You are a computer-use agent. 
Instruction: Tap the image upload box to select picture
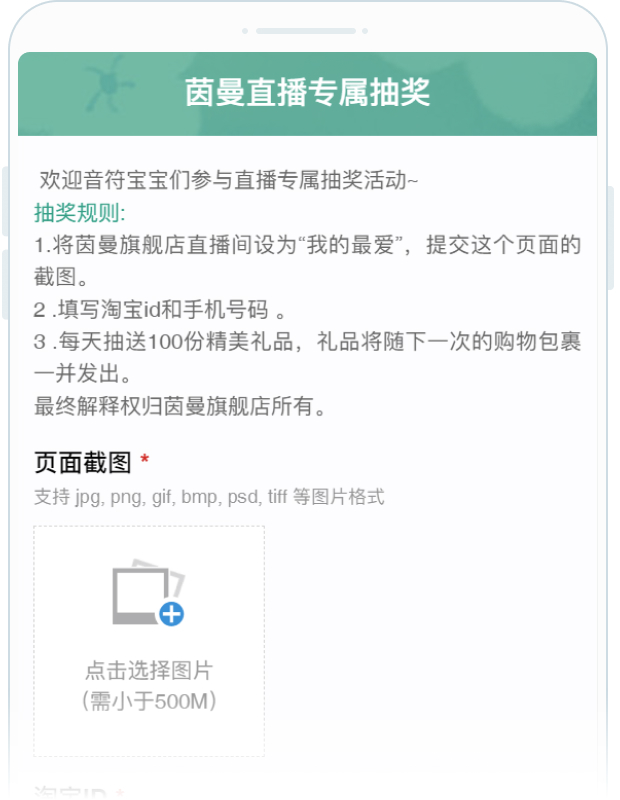tap(149, 640)
